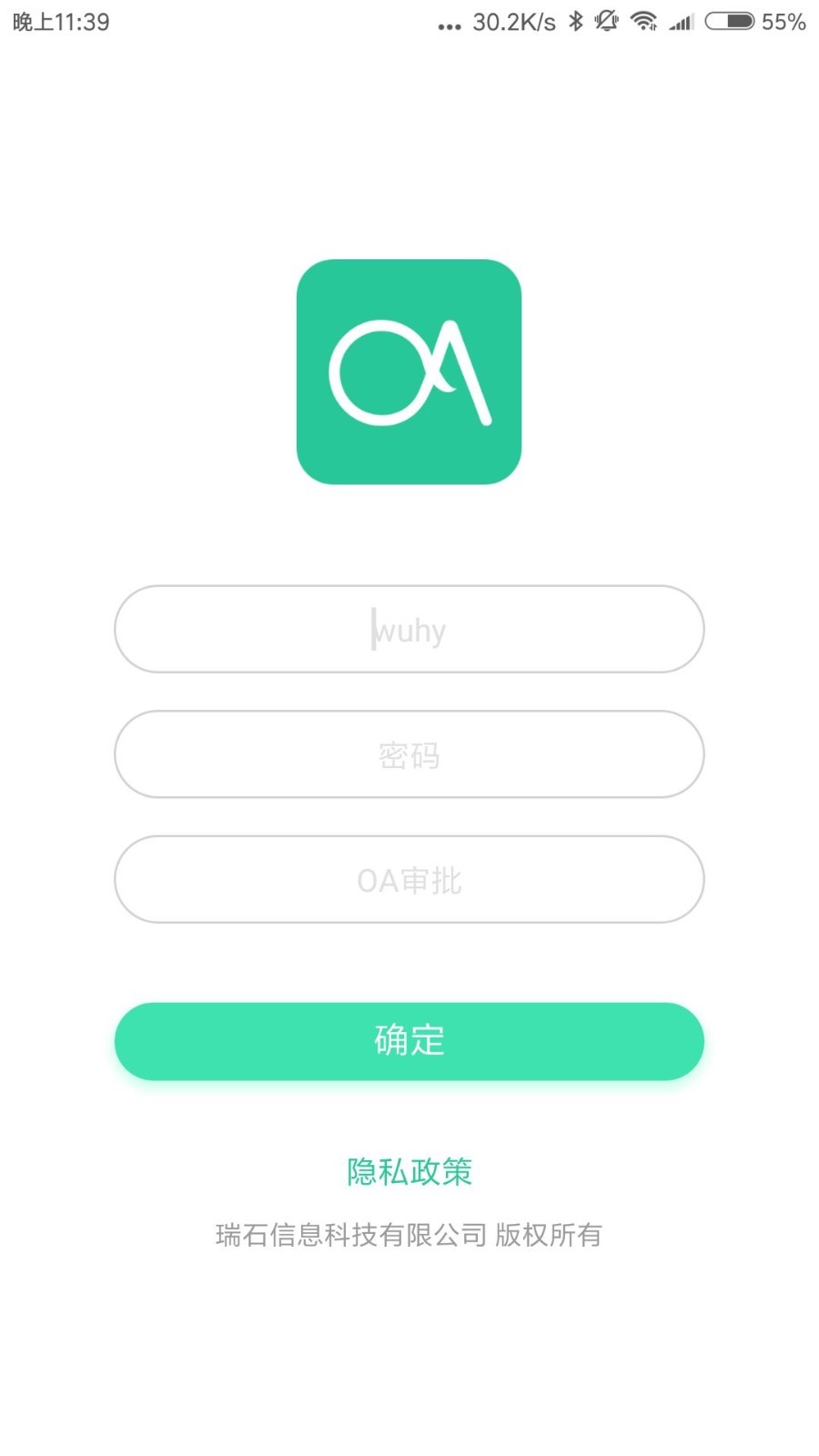Open the 隐私政策 privacy policy link
The height and width of the screenshot is (1456, 819).
point(409,1171)
